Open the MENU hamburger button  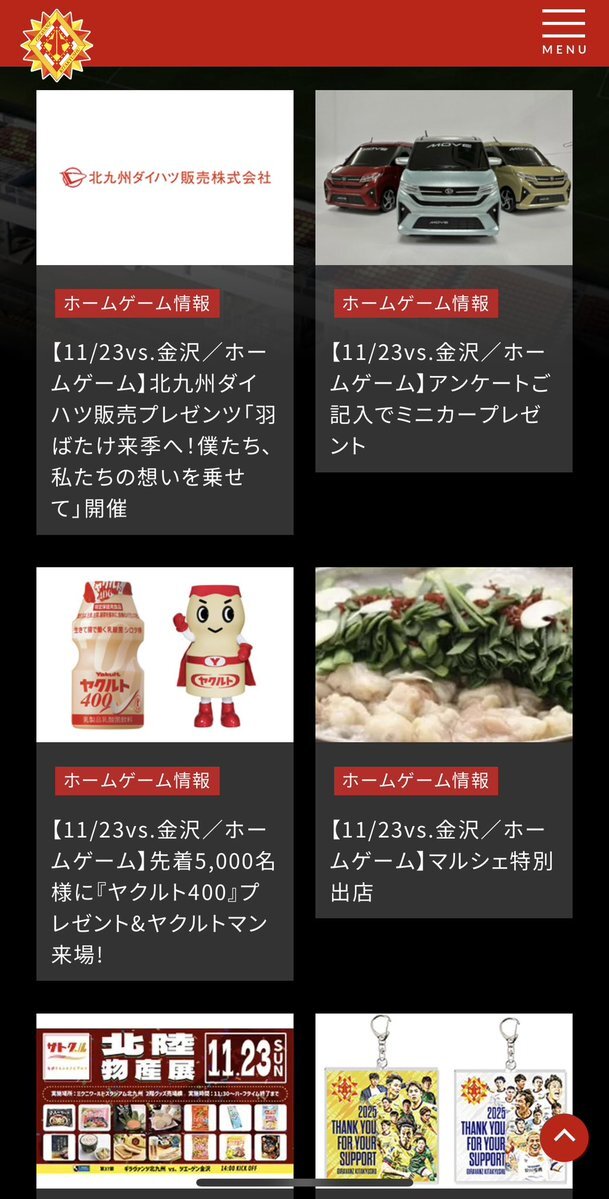pyautogui.click(x=564, y=32)
